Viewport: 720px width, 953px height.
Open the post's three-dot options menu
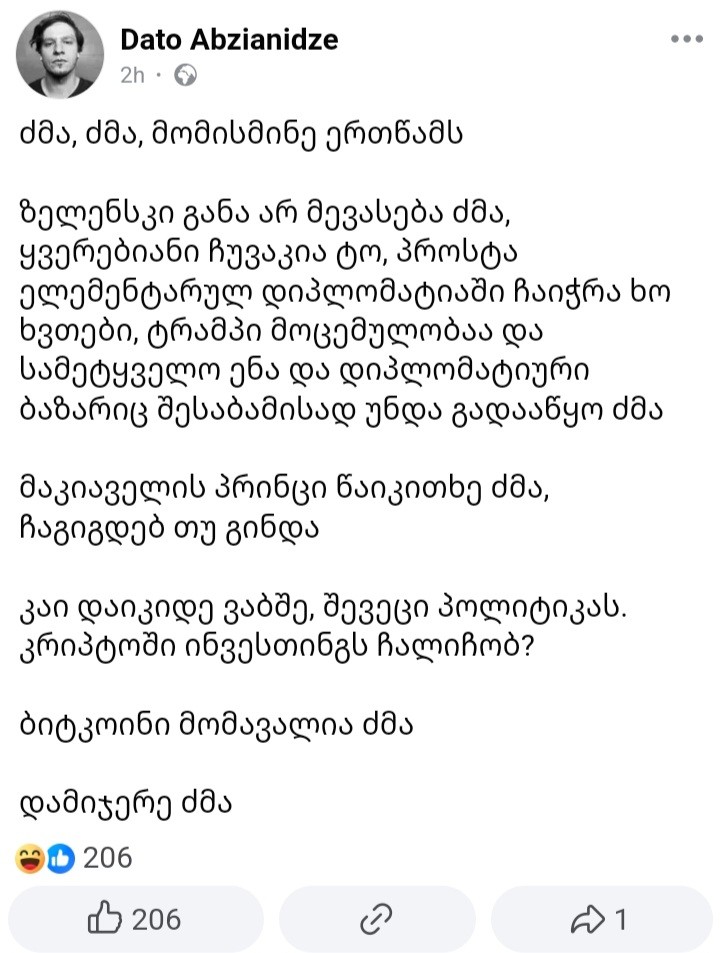coord(687,40)
